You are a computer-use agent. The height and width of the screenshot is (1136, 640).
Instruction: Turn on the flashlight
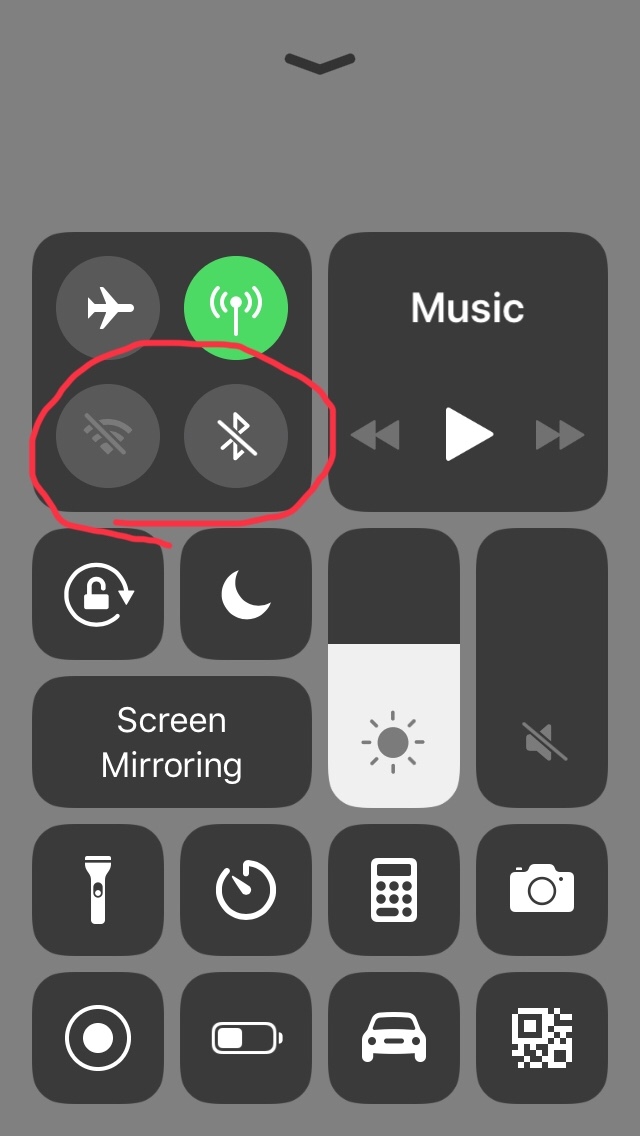click(x=98, y=890)
